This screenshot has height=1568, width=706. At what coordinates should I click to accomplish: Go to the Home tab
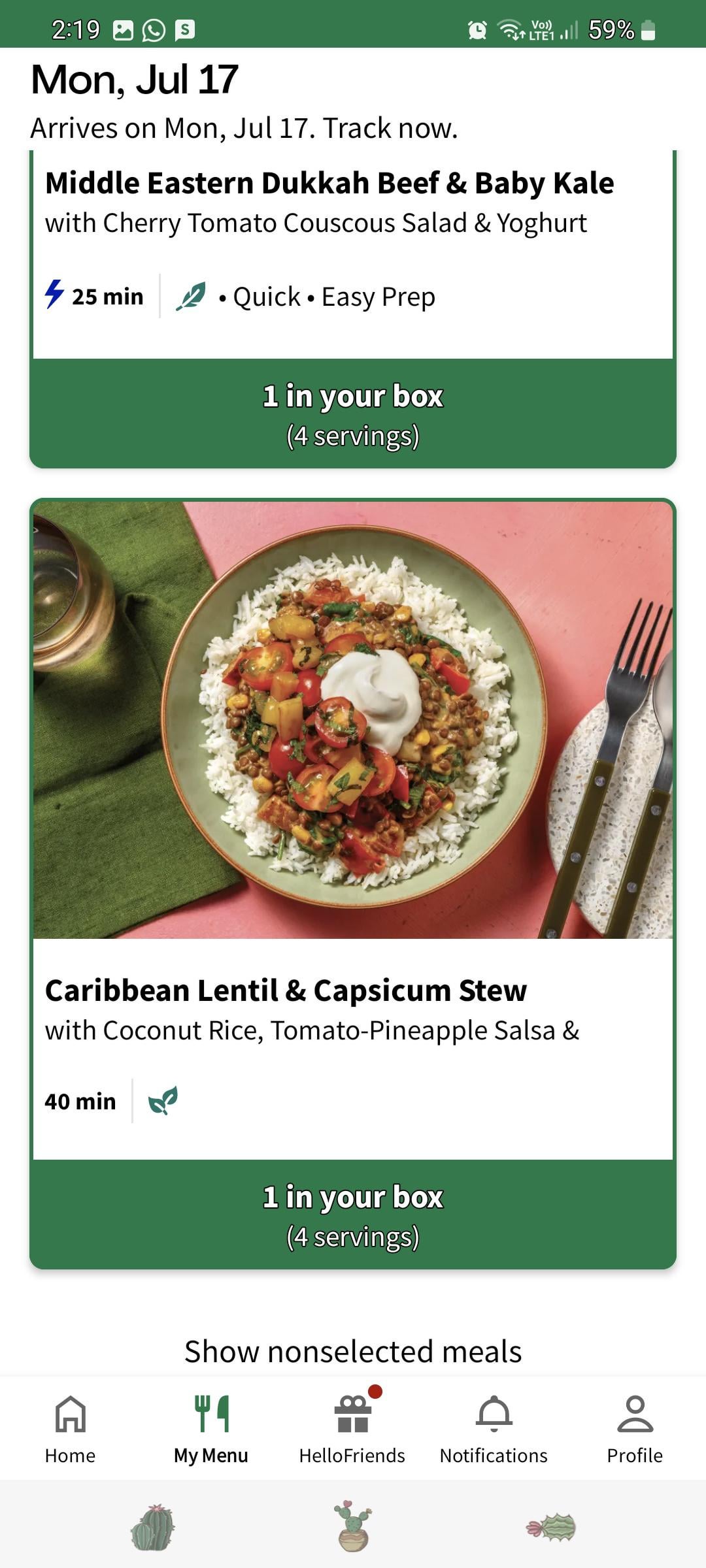pos(71,1428)
